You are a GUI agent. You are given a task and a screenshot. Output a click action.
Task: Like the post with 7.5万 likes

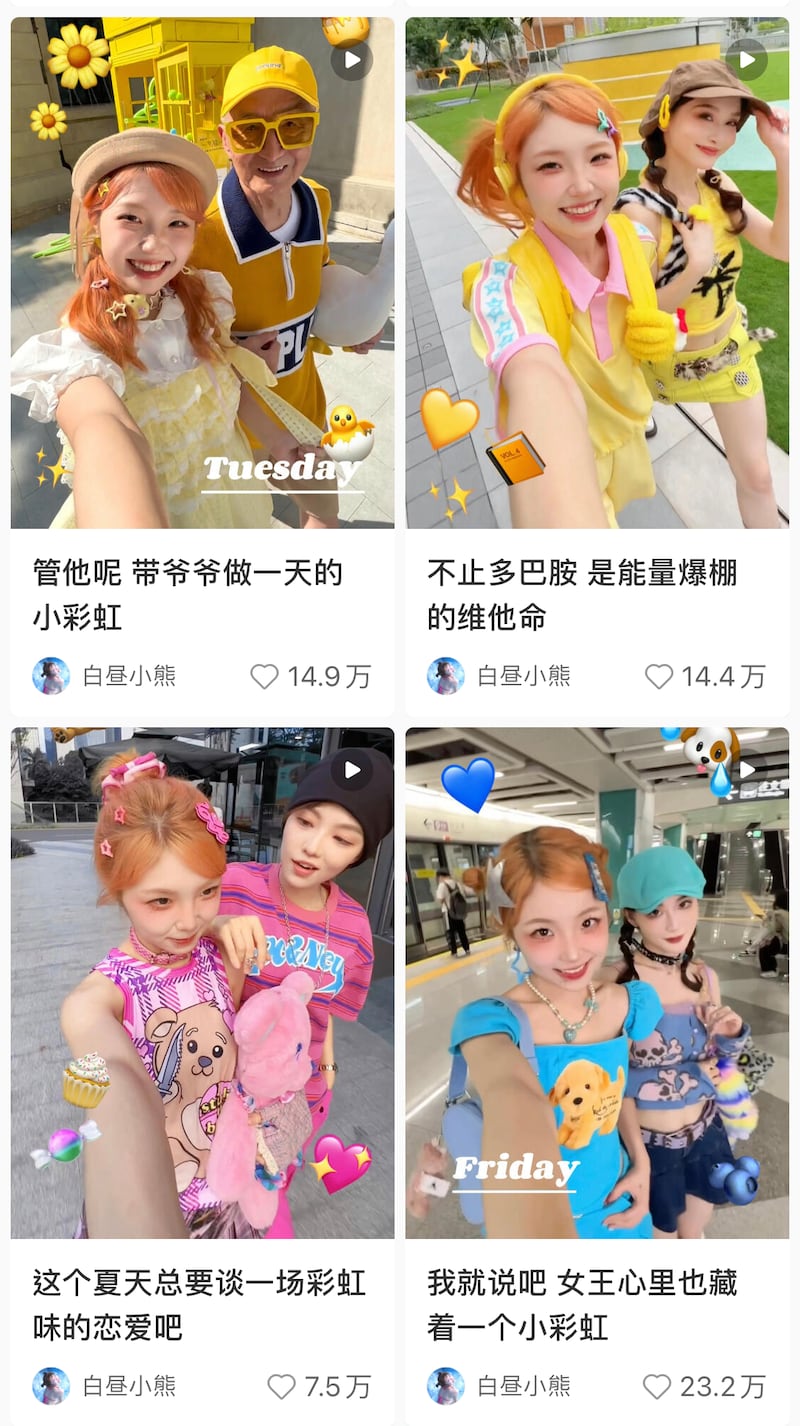point(281,1386)
